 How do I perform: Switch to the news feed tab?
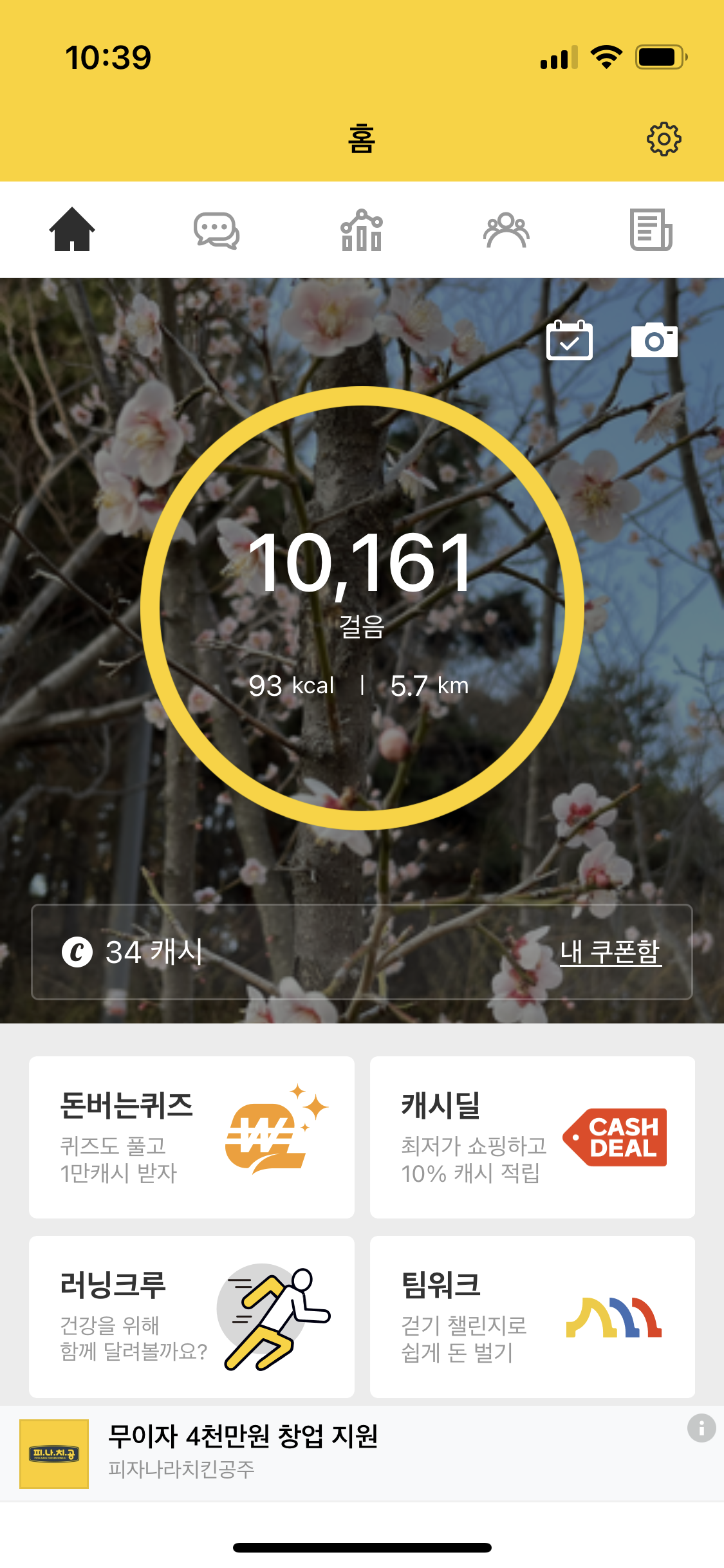point(651,230)
